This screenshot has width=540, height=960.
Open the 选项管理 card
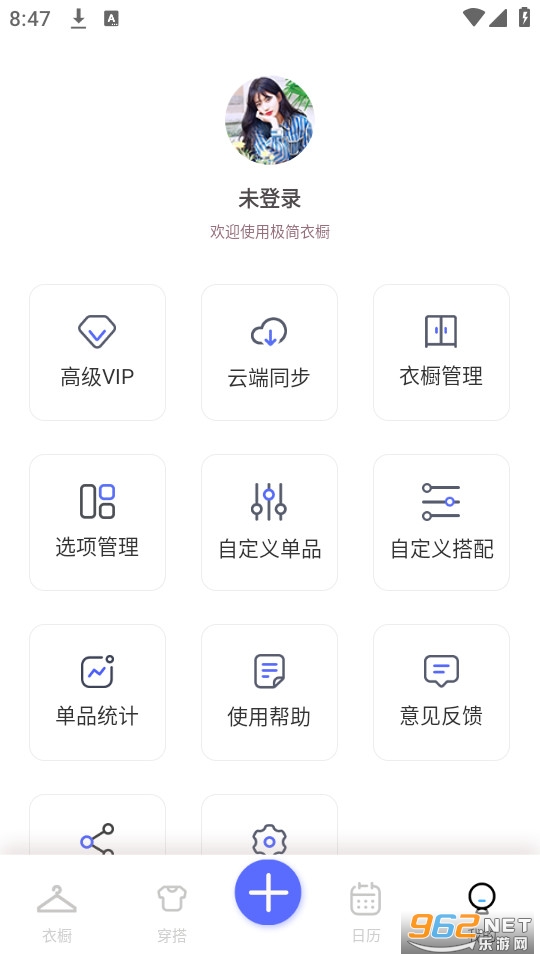[97, 522]
